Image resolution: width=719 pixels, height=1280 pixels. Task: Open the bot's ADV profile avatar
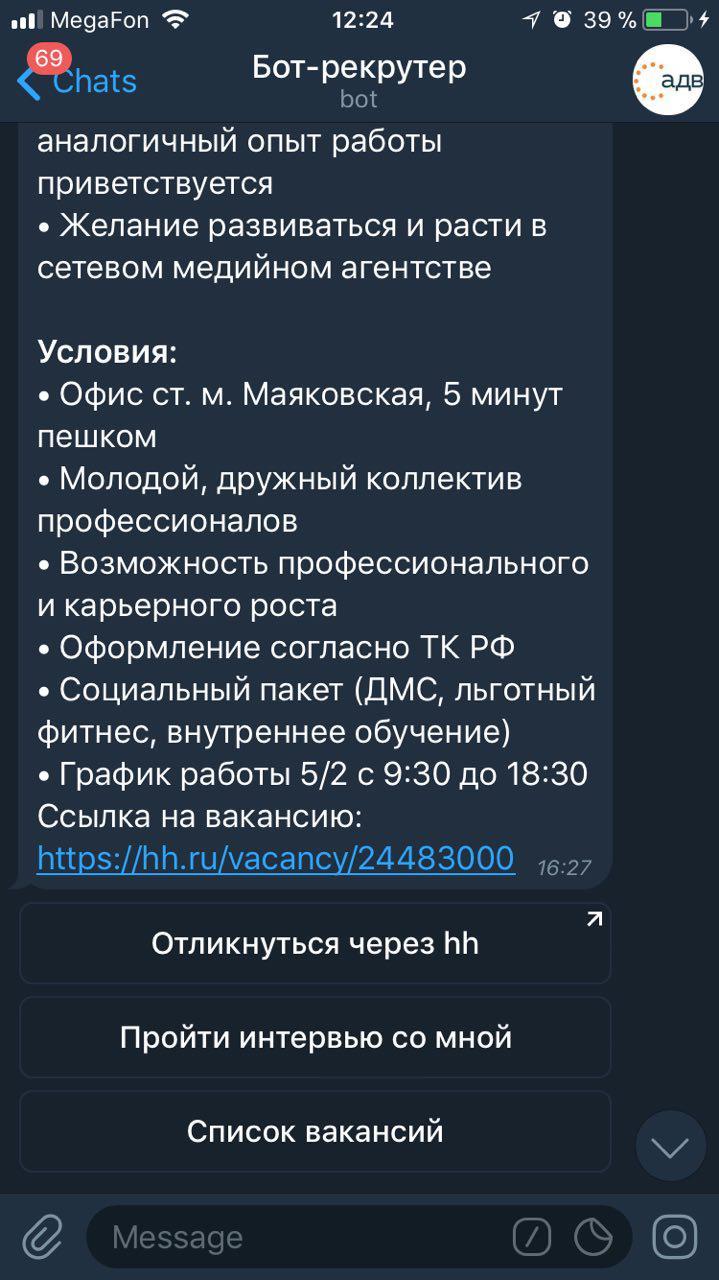[668, 79]
